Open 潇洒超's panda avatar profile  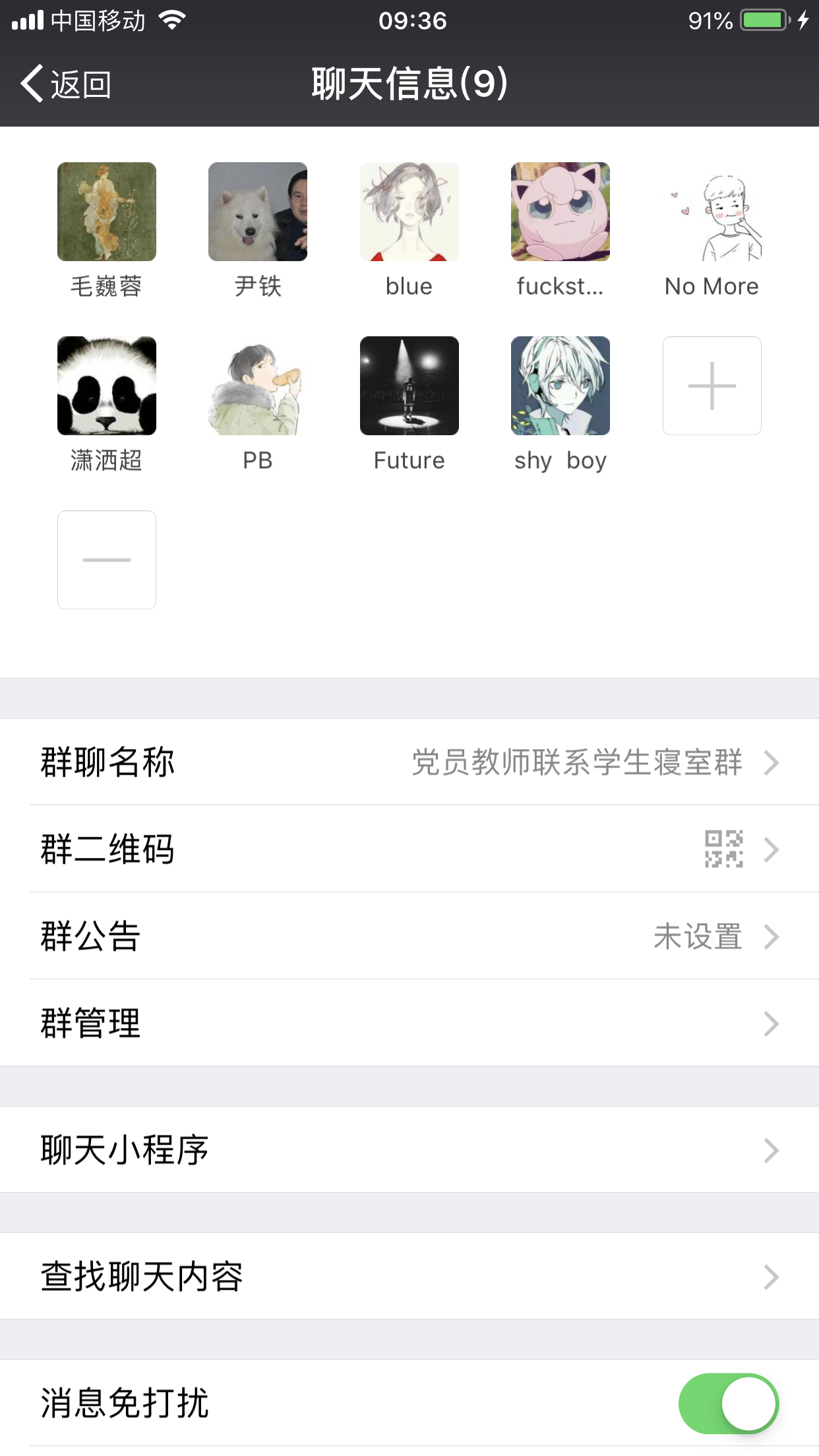107,386
